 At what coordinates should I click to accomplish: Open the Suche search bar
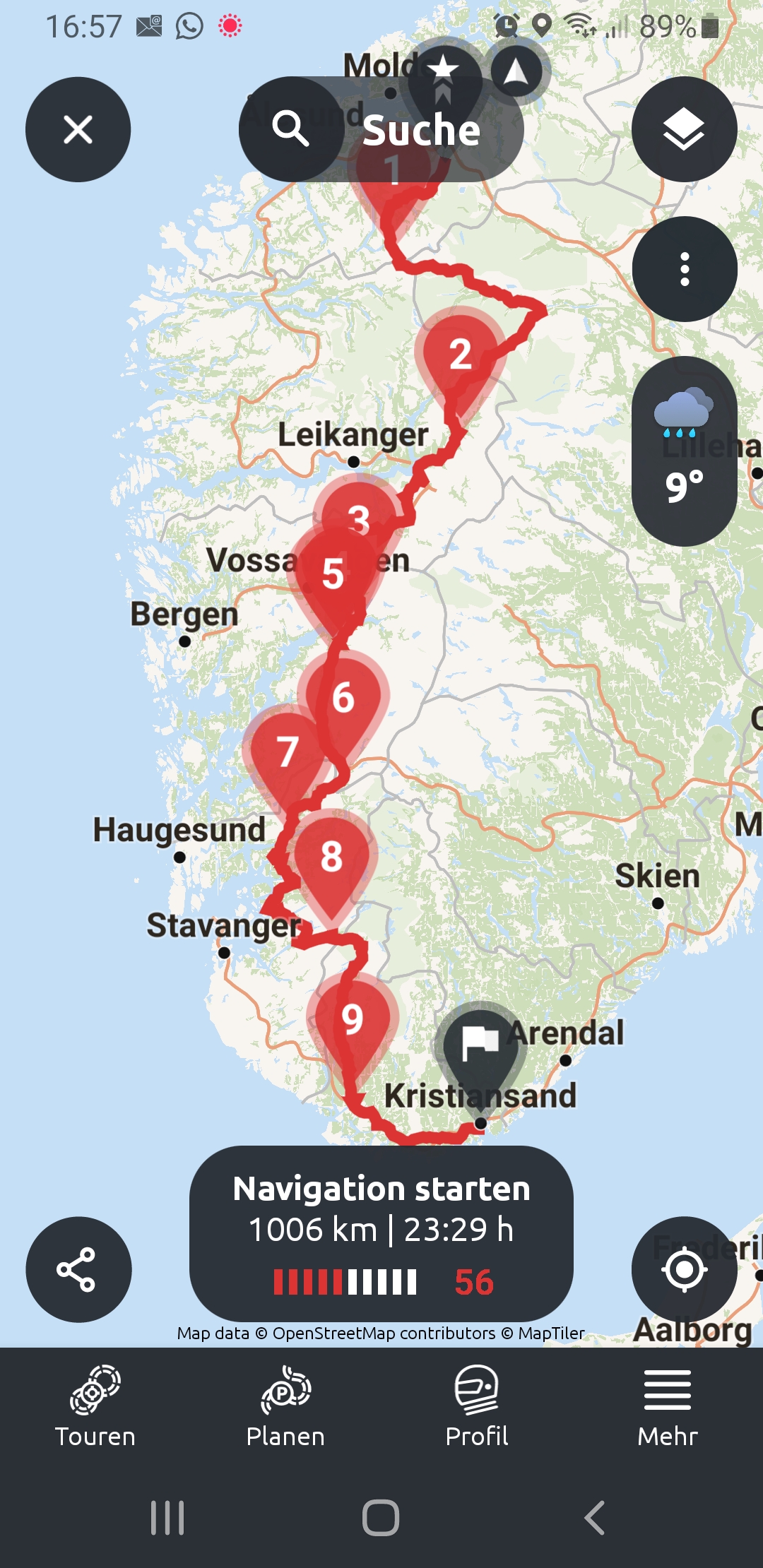[381, 129]
